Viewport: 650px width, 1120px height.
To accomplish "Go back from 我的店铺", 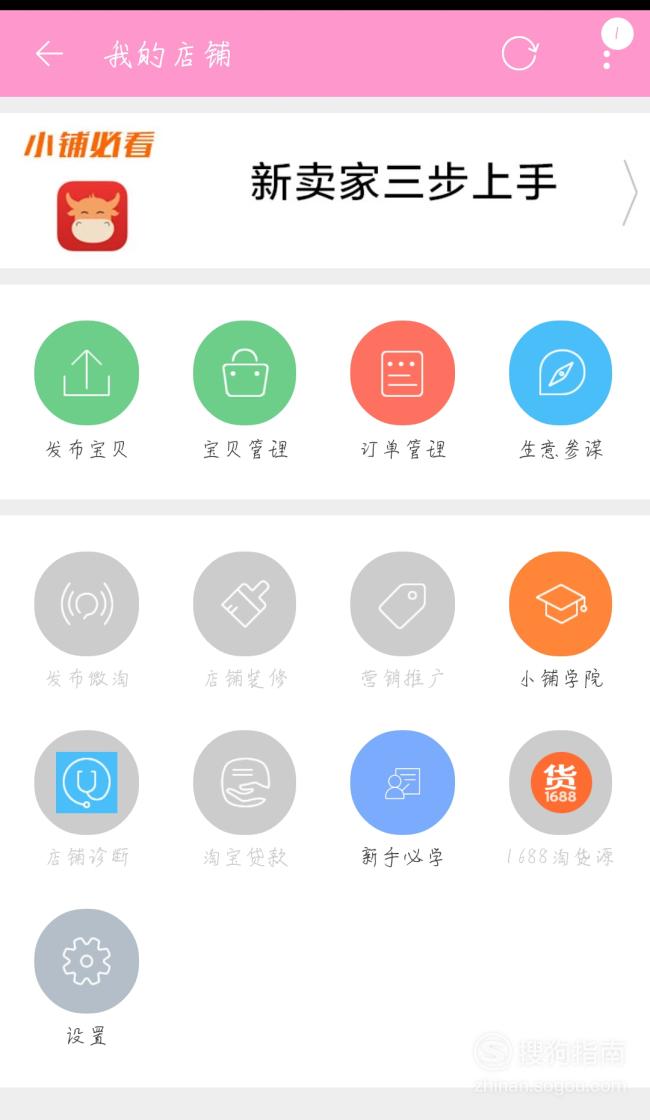I will coord(49,54).
